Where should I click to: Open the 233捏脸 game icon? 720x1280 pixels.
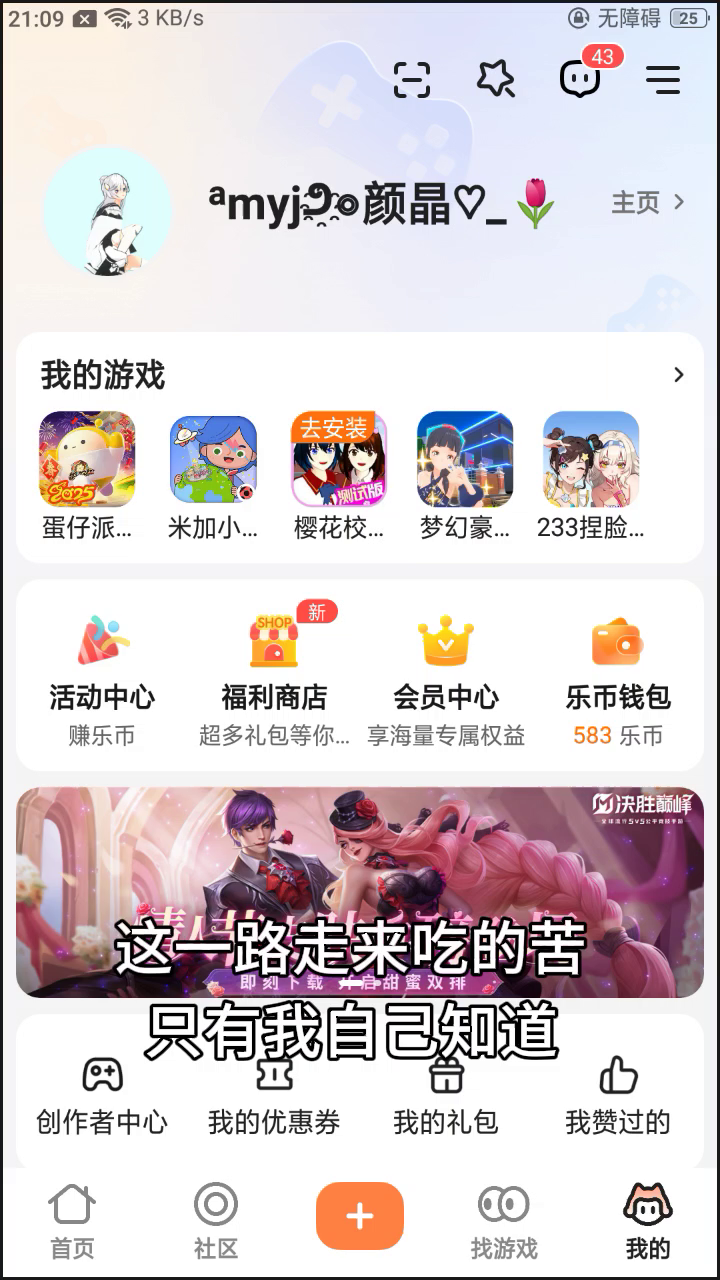click(x=591, y=459)
